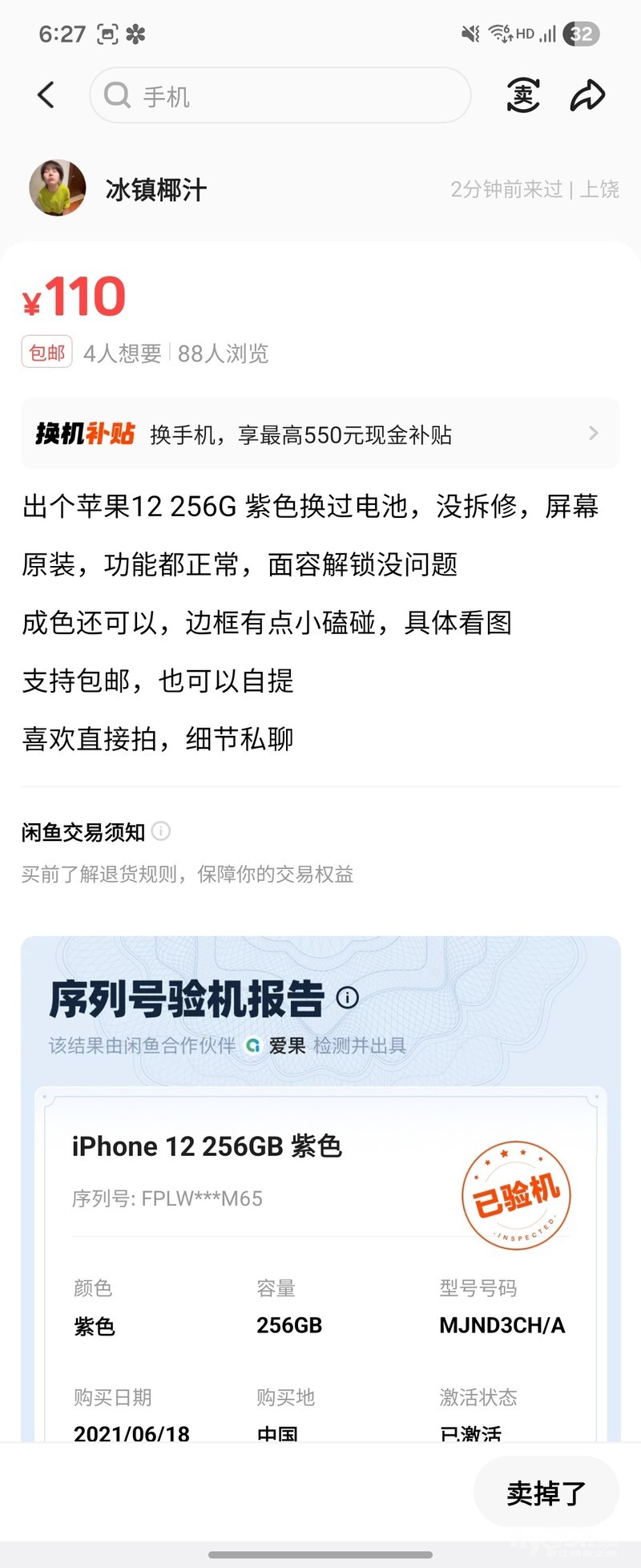Open the iPhone 12 256GB inspection report card
641x1568 pixels.
point(320,1267)
